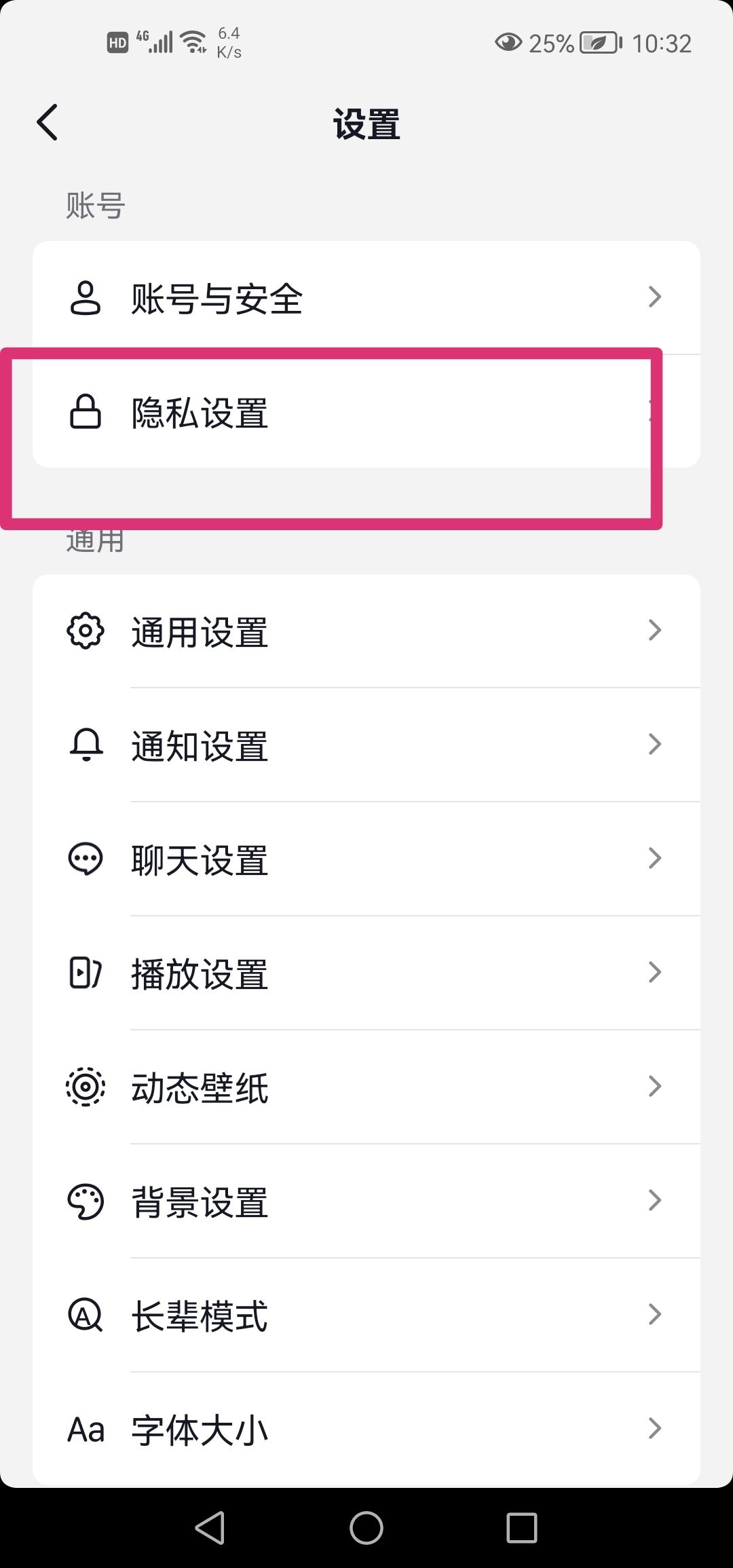
Task: Click the playback icon beside 播放设置
Action: click(x=85, y=973)
